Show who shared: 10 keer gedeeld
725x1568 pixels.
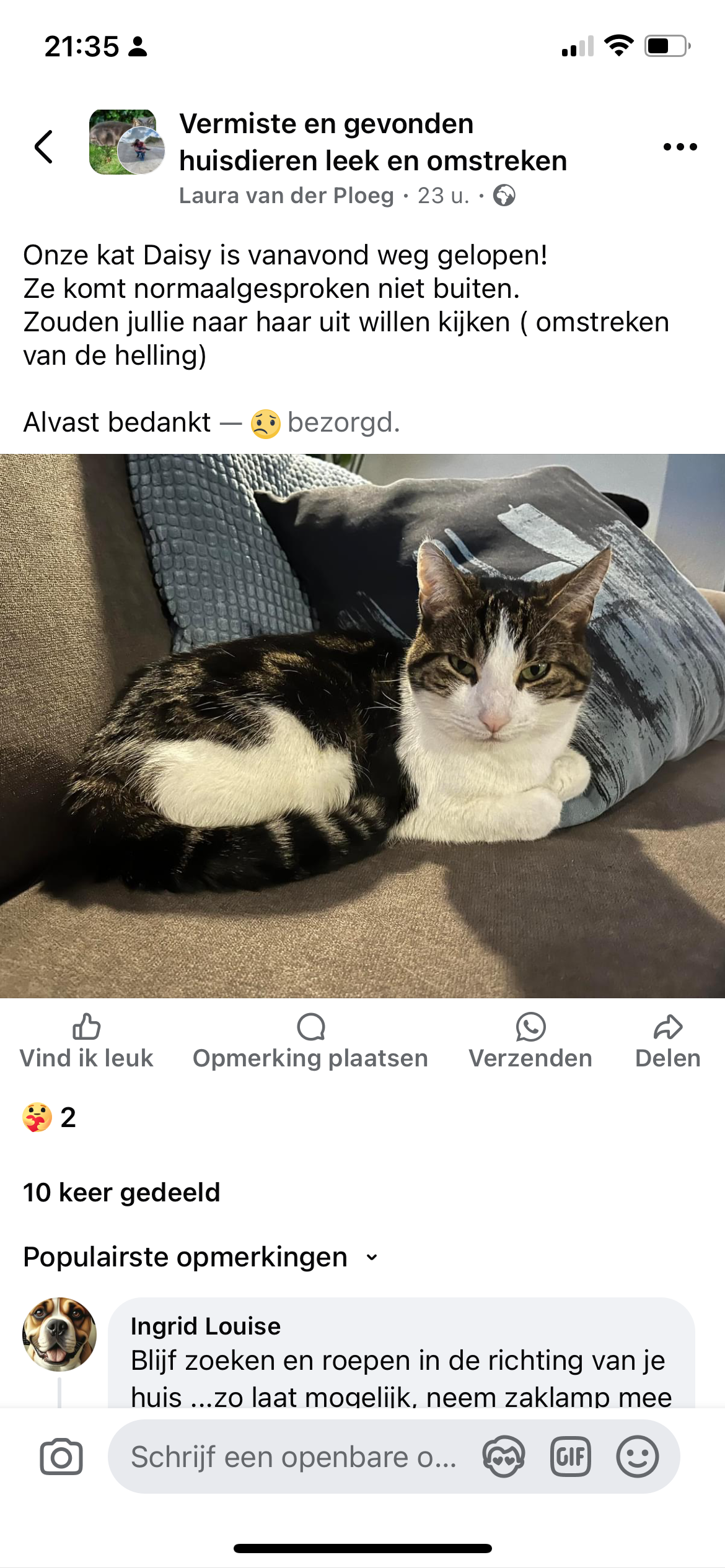point(121,1192)
